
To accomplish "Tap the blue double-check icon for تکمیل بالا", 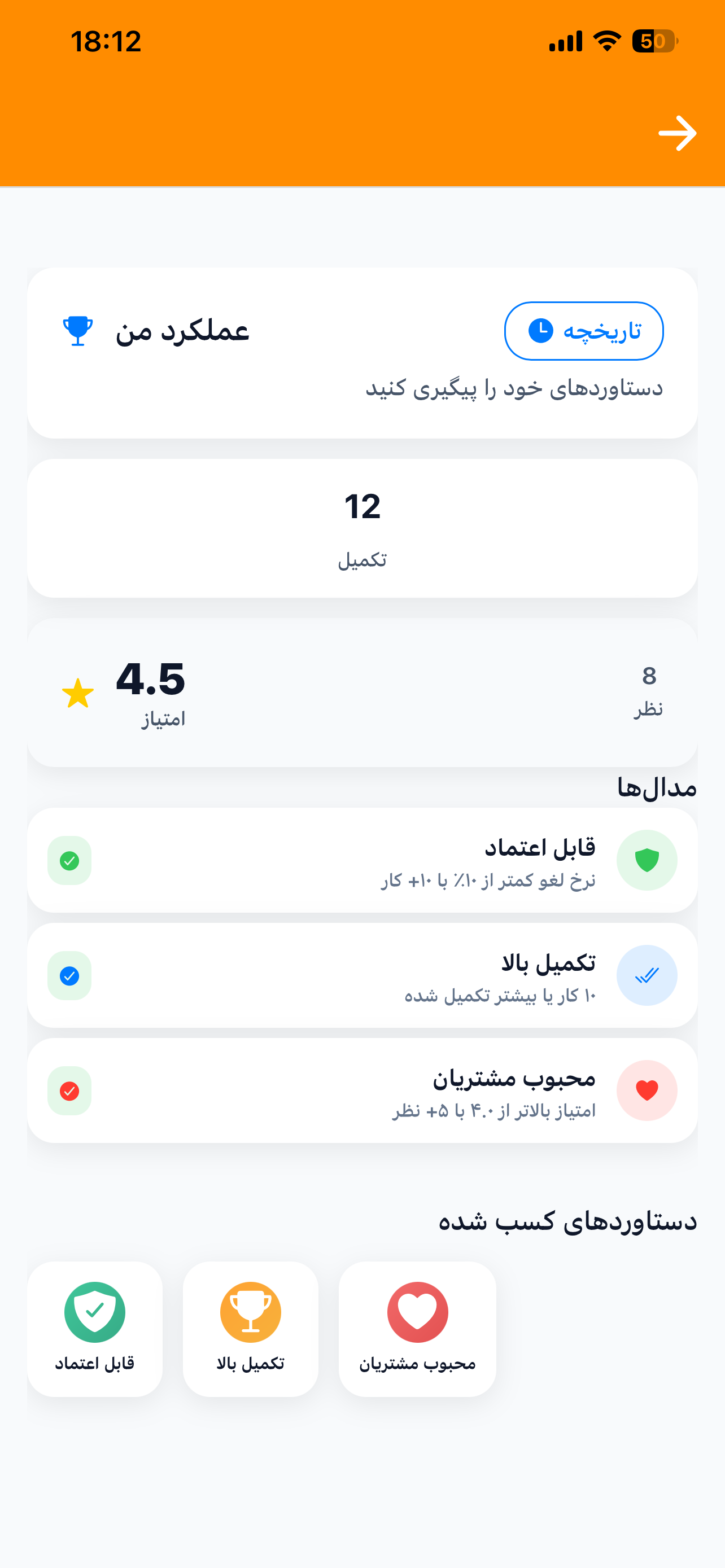I will (647, 975).
